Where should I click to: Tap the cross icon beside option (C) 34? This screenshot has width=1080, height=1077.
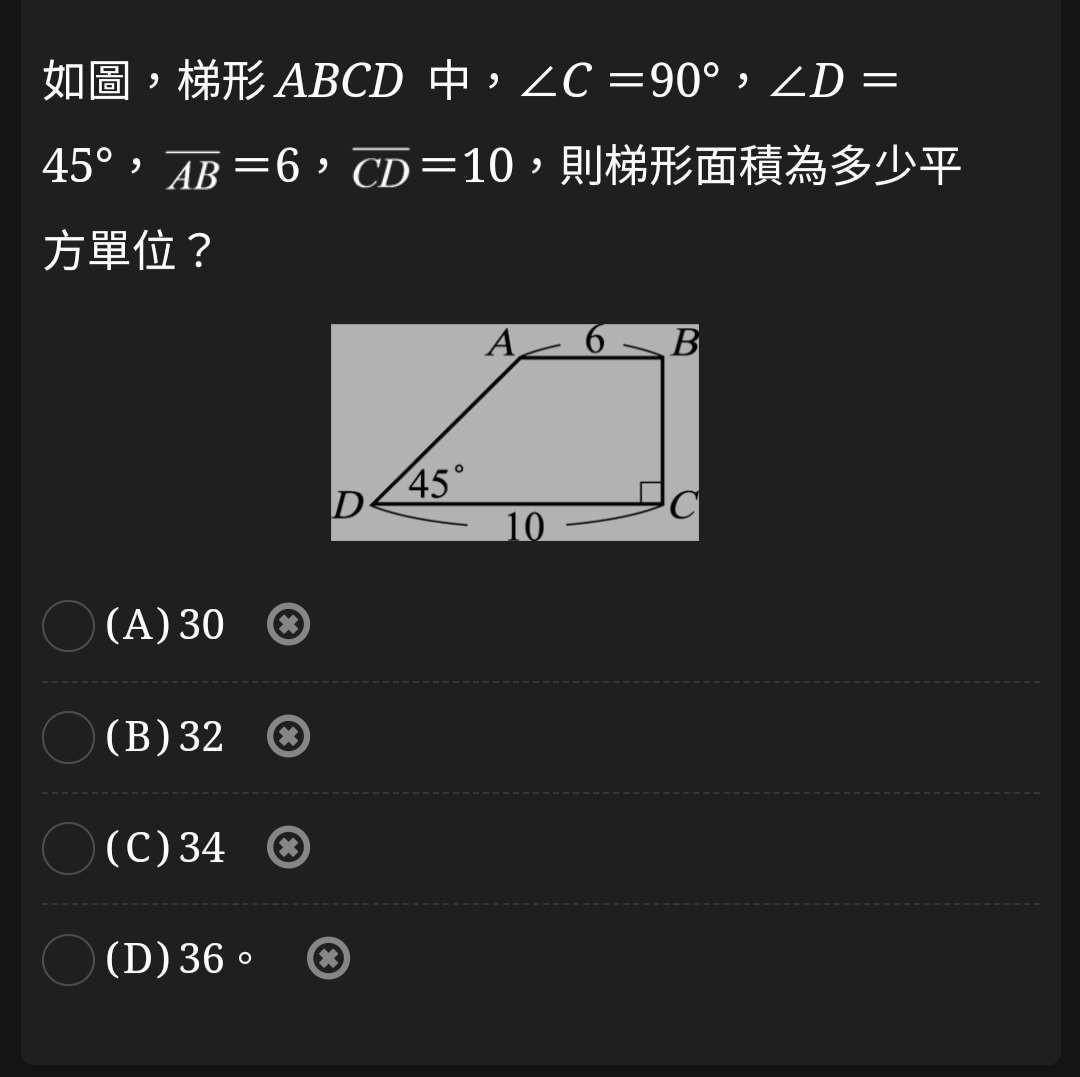click(x=289, y=848)
